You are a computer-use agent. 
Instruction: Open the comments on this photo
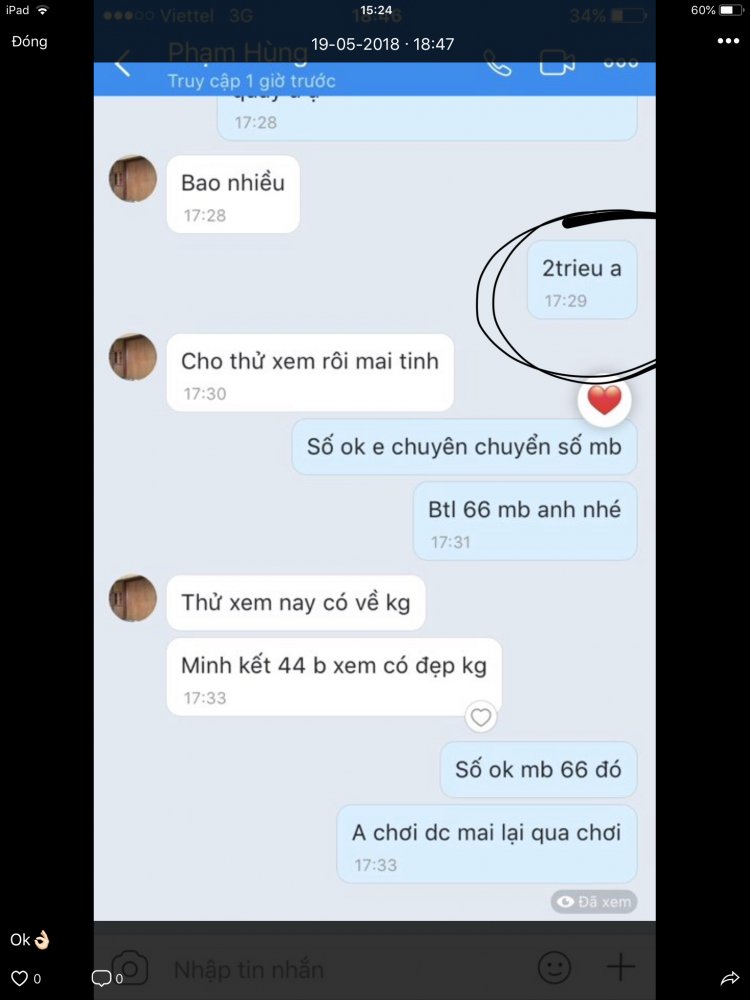click(102, 978)
